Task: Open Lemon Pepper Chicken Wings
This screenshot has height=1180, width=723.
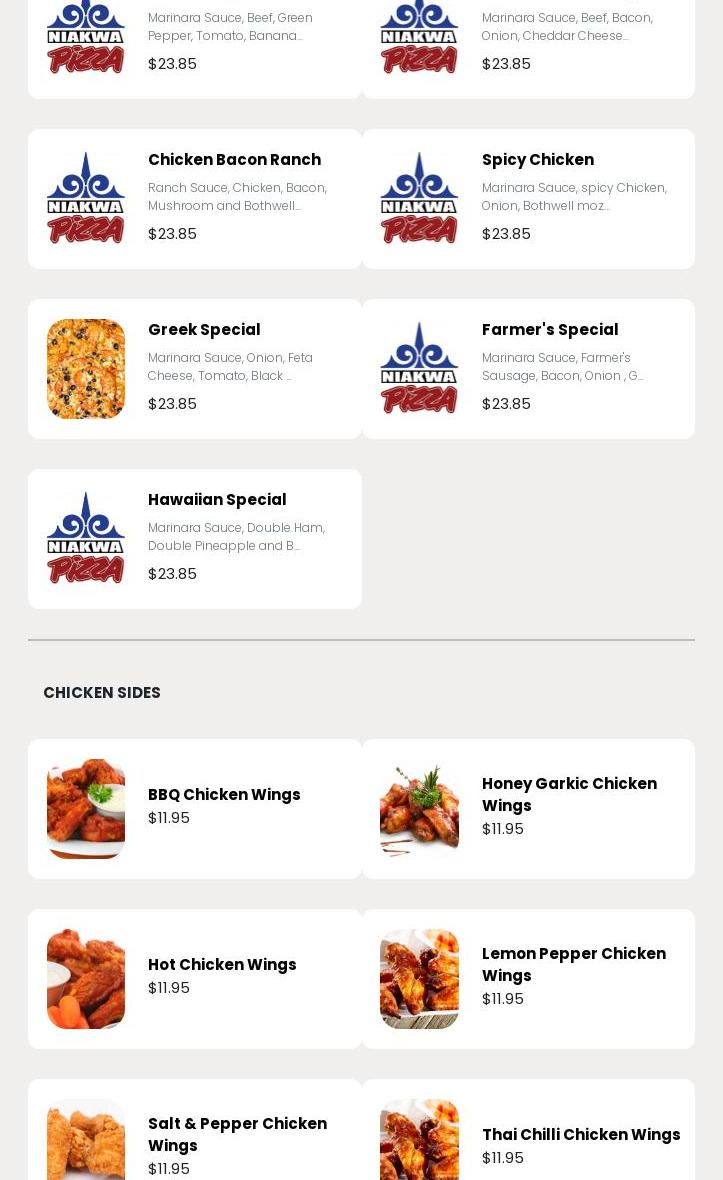Action: pyautogui.click(x=528, y=979)
